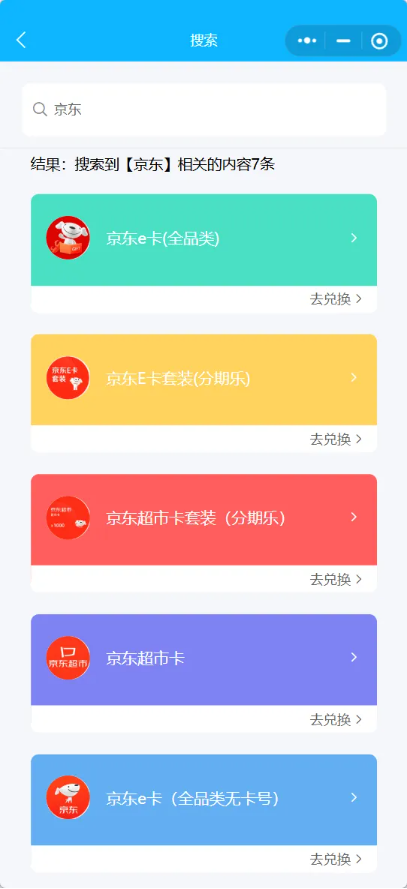Open the 京东E卡套装(分期乐) card

(204, 379)
